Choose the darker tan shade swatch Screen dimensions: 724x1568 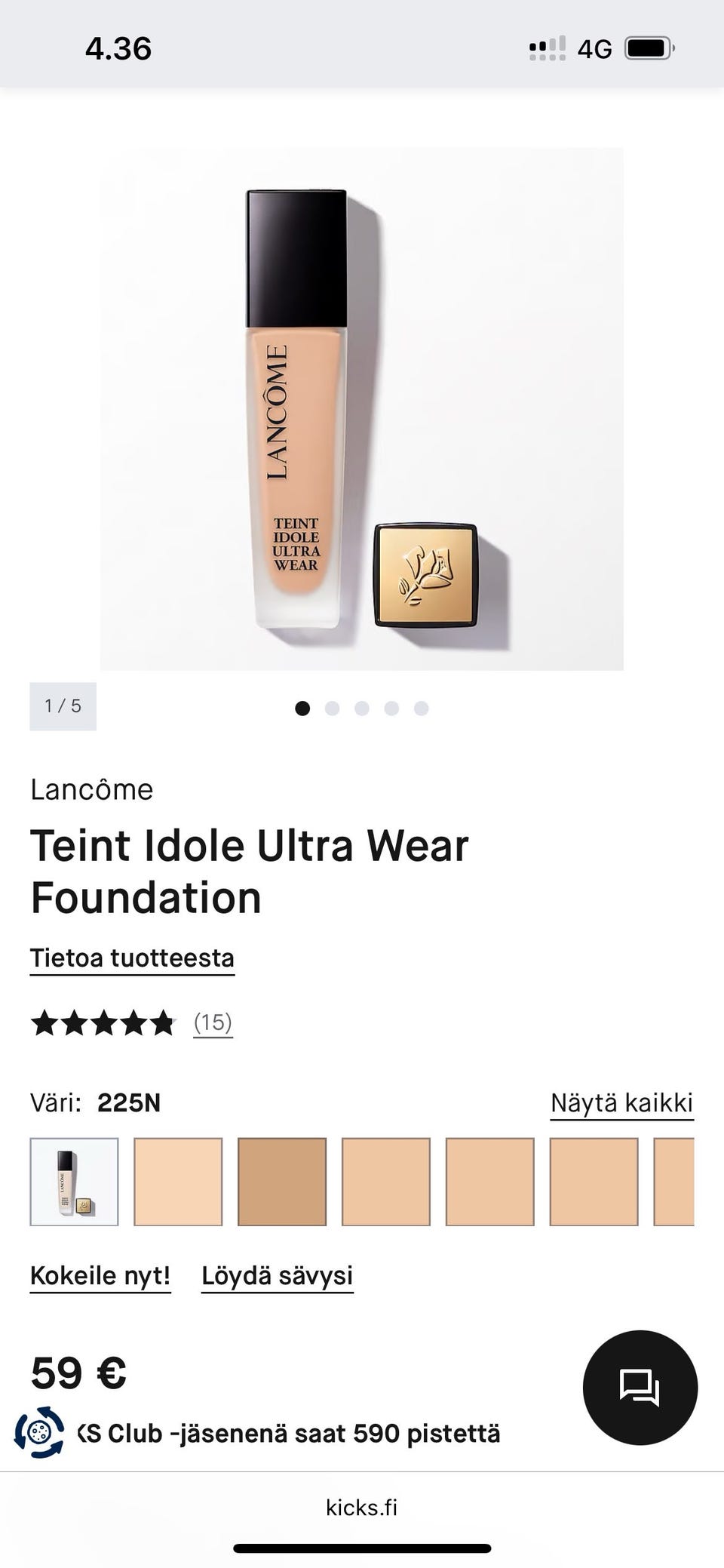point(282,1182)
